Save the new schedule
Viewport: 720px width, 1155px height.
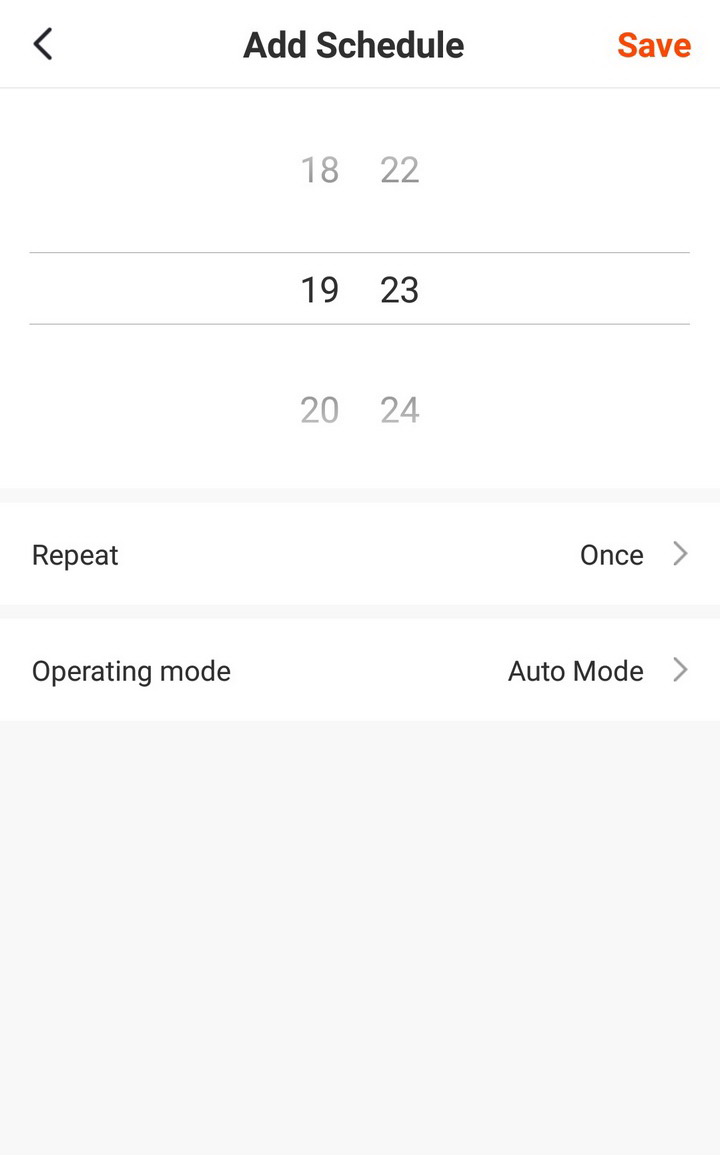point(654,45)
